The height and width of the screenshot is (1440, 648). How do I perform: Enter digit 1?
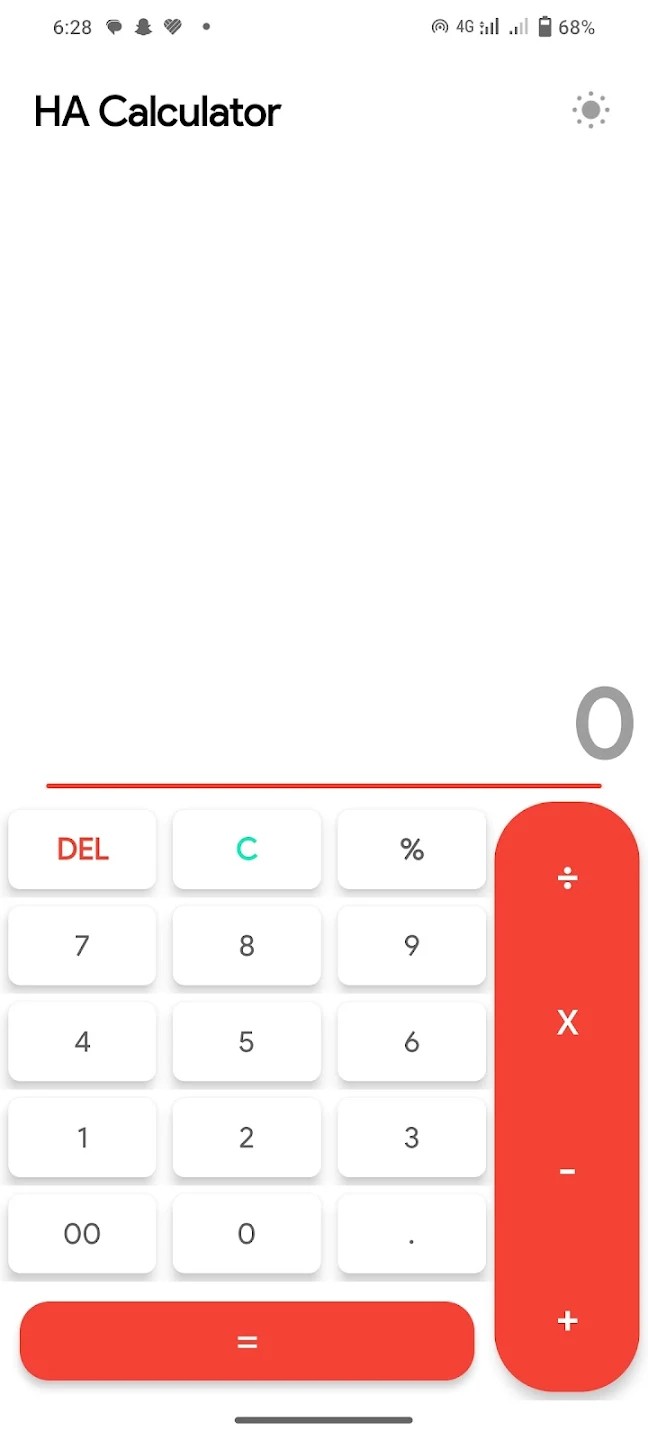click(x=82, y=1137)
